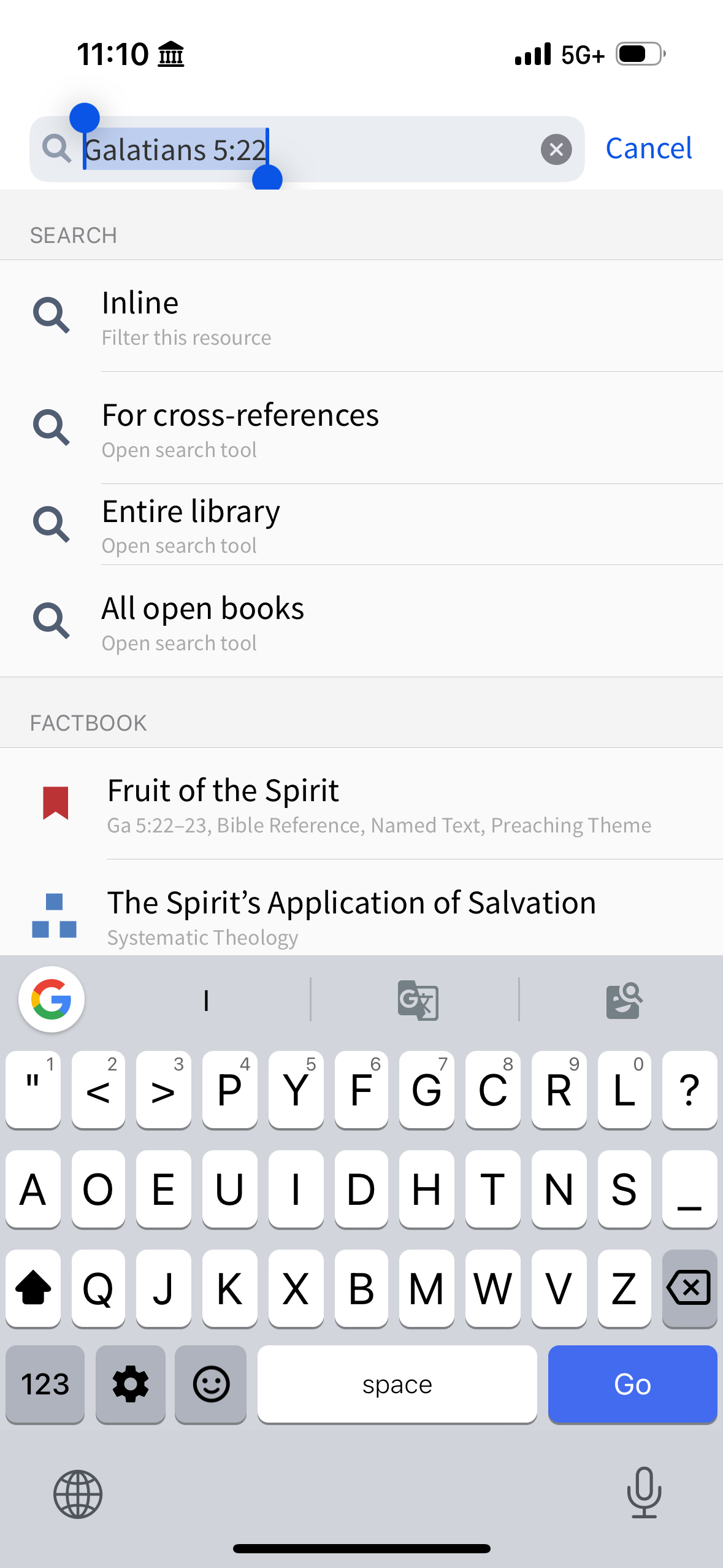This screenshot has height=1568, width=723.
Task: Start voice dictation with microphone
Action: click(644, 1493)
